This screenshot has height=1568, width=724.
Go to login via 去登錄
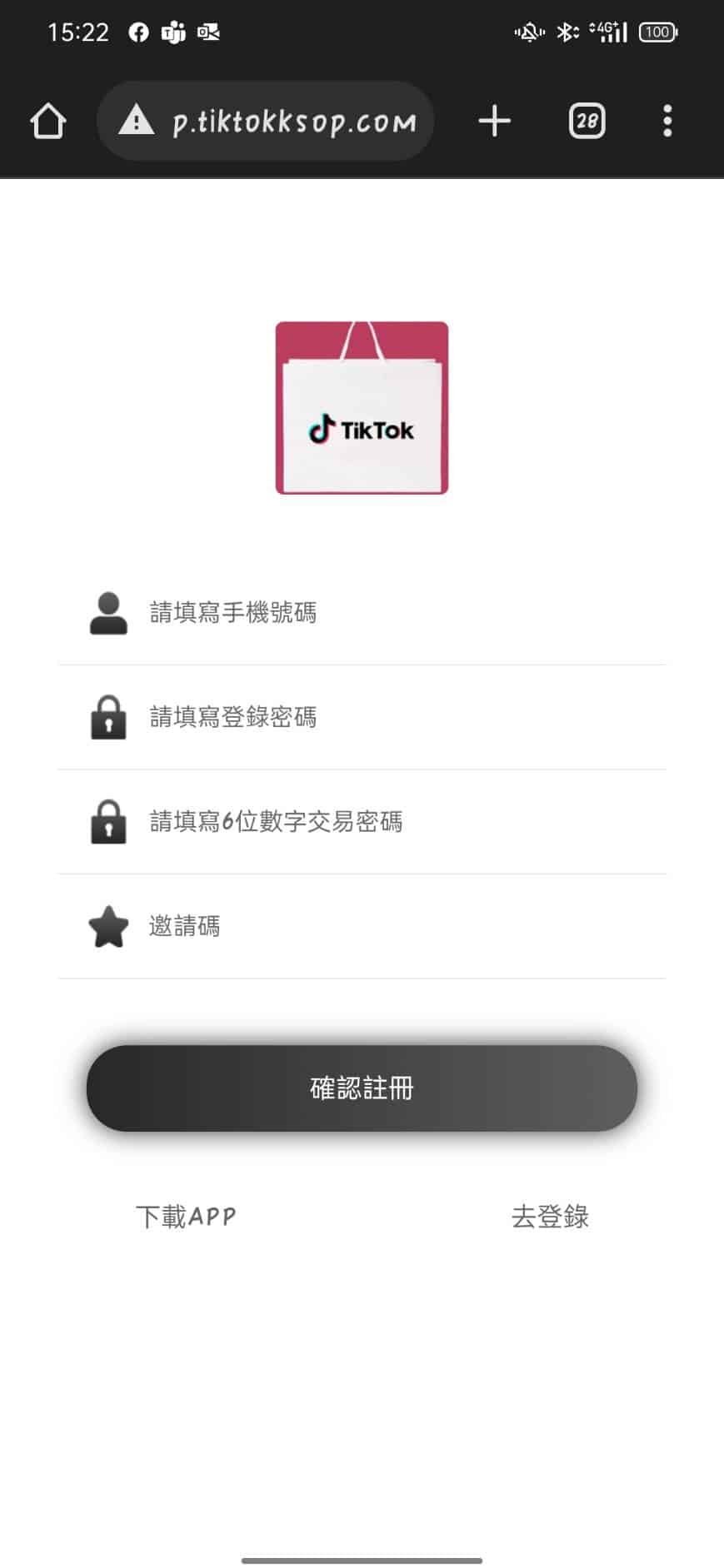click(x=550, y=1217)
